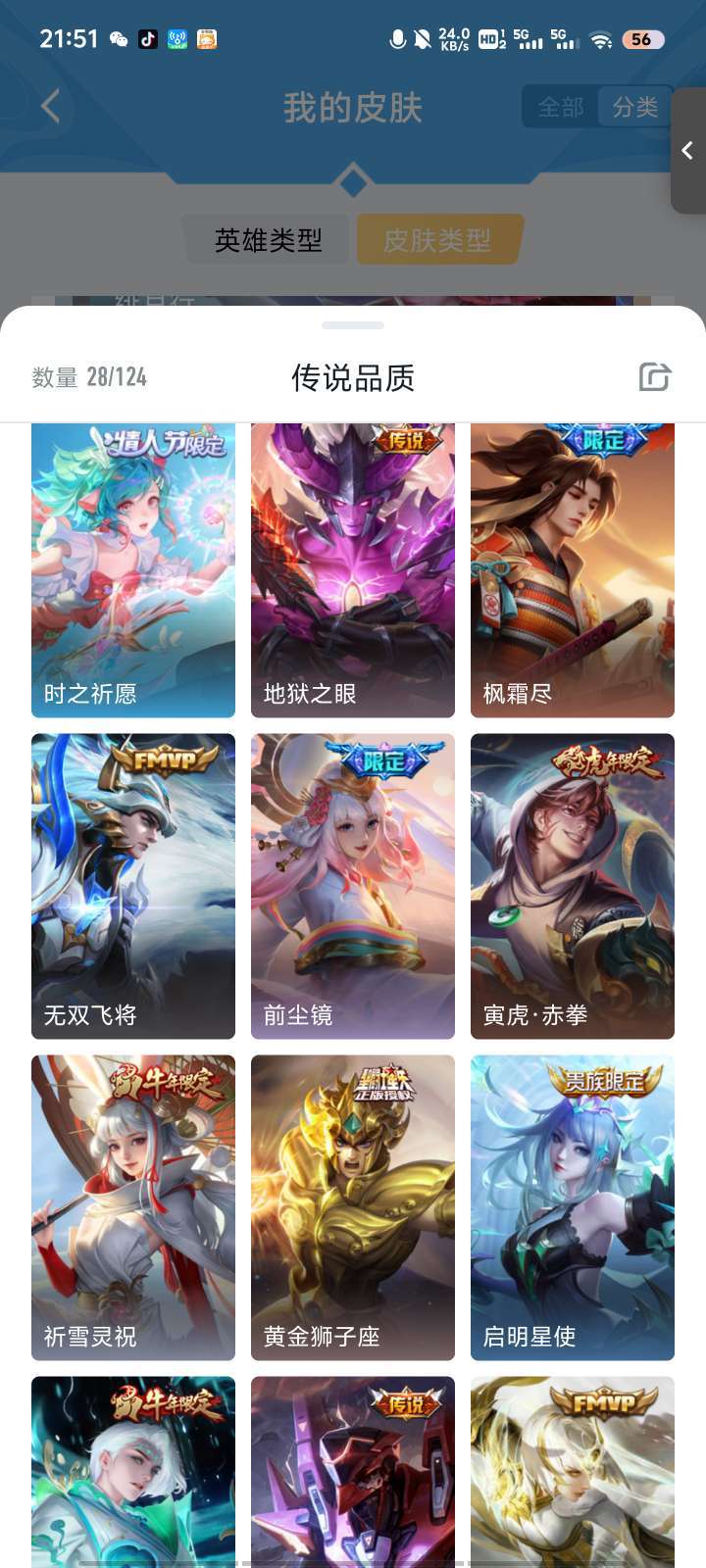Open the 地狱之眼 skin card

pyautogui.click(x=353, y=570)
